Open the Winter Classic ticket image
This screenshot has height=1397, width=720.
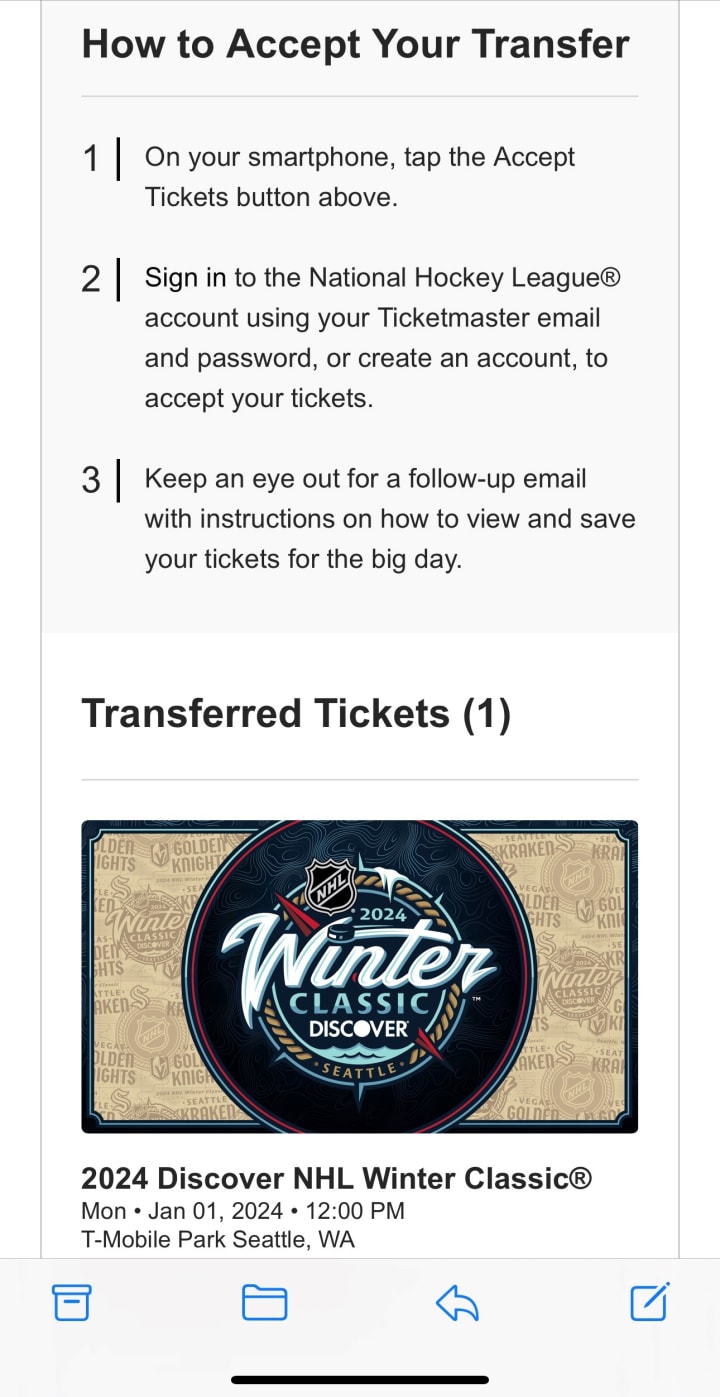click(359, 976)
